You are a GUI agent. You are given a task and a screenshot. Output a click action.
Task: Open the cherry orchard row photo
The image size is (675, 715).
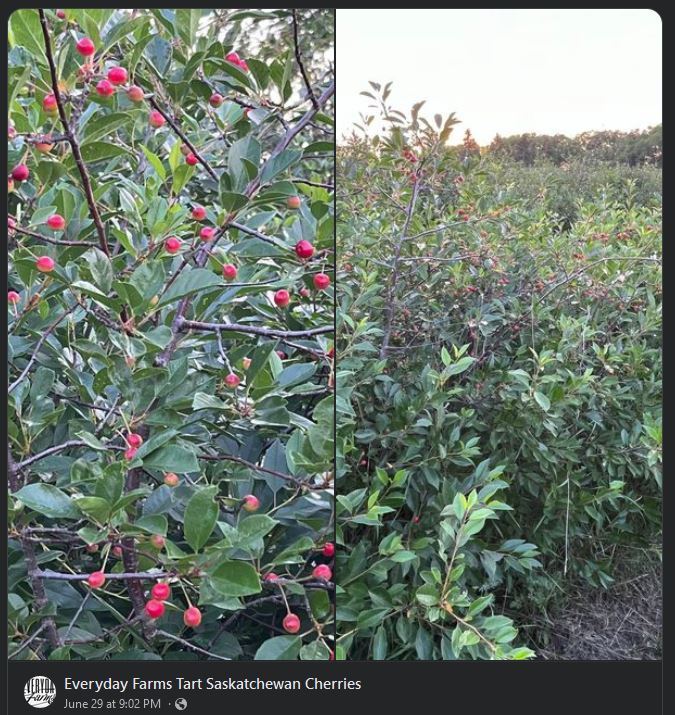[x=498, y=335]
